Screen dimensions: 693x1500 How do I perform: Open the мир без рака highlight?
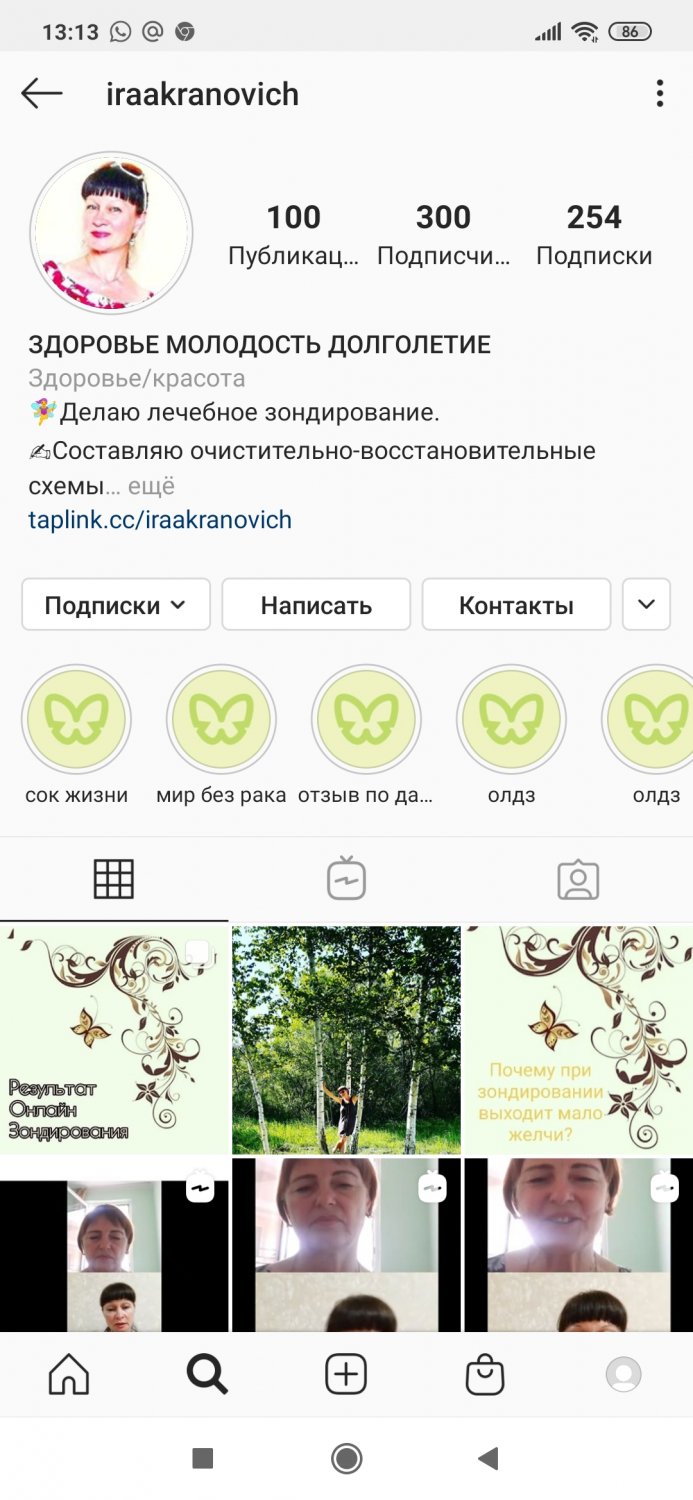tap(221, 720)
